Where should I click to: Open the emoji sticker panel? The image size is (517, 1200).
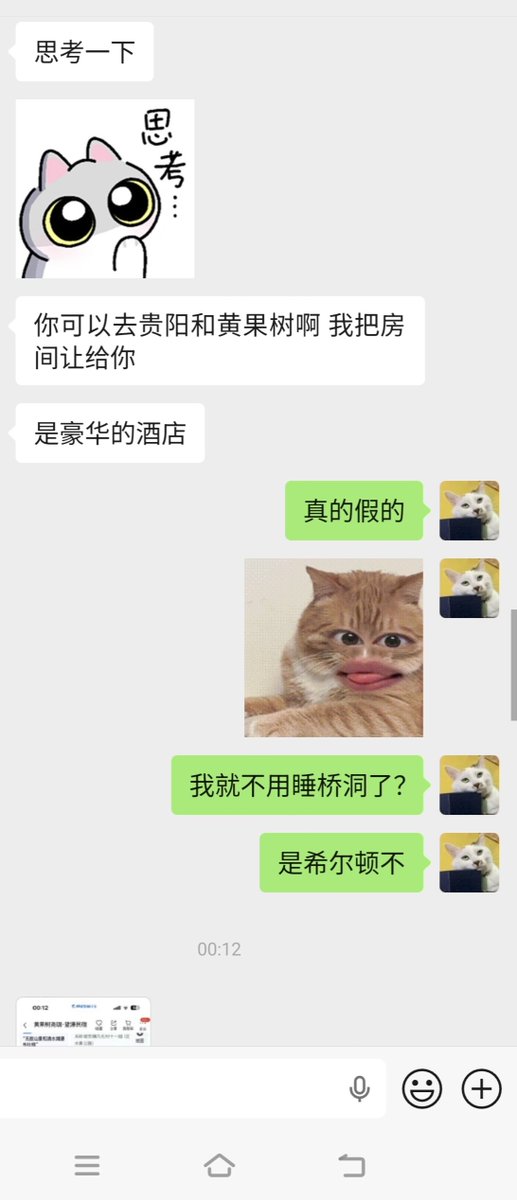pos(422,1088)
